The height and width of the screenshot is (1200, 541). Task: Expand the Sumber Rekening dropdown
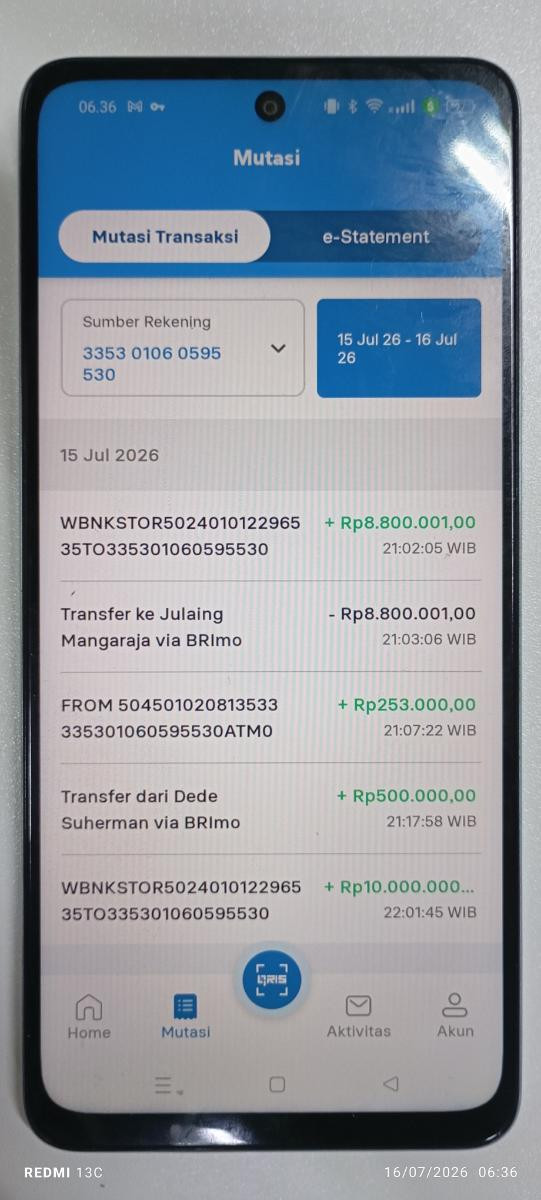183,348
